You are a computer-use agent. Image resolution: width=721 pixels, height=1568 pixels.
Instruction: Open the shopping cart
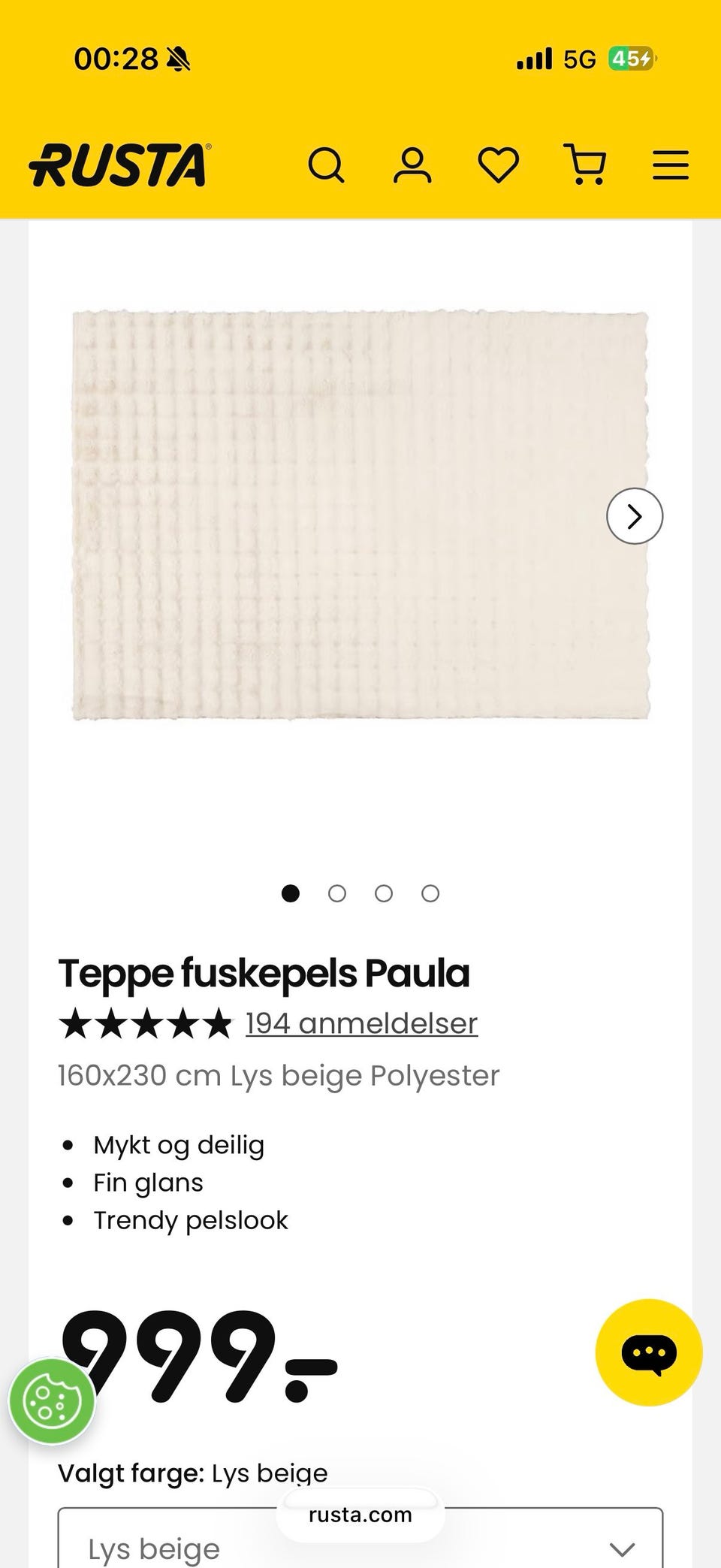(585, 165)
